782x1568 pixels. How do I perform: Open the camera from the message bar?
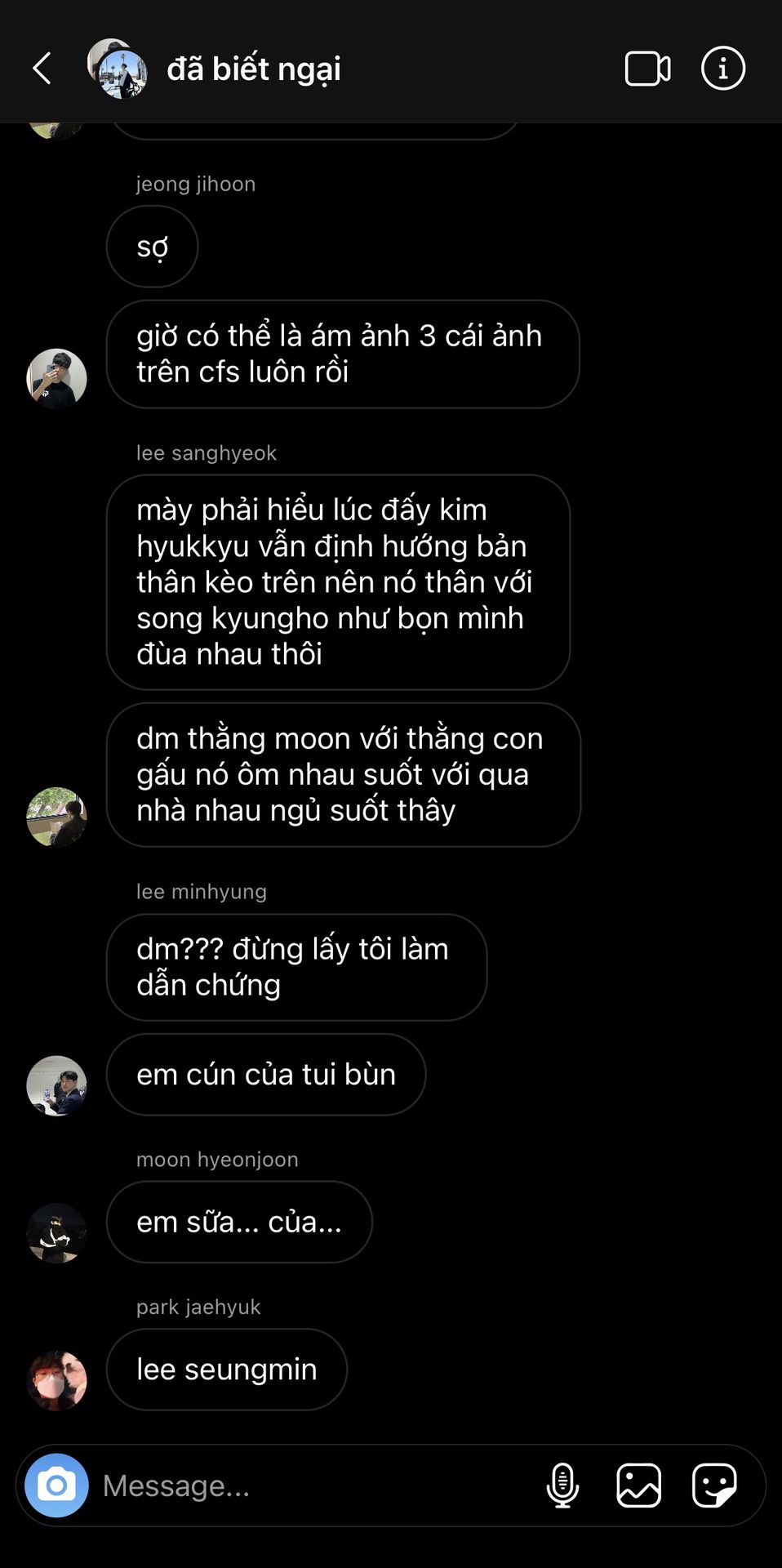coord(56,1485)
